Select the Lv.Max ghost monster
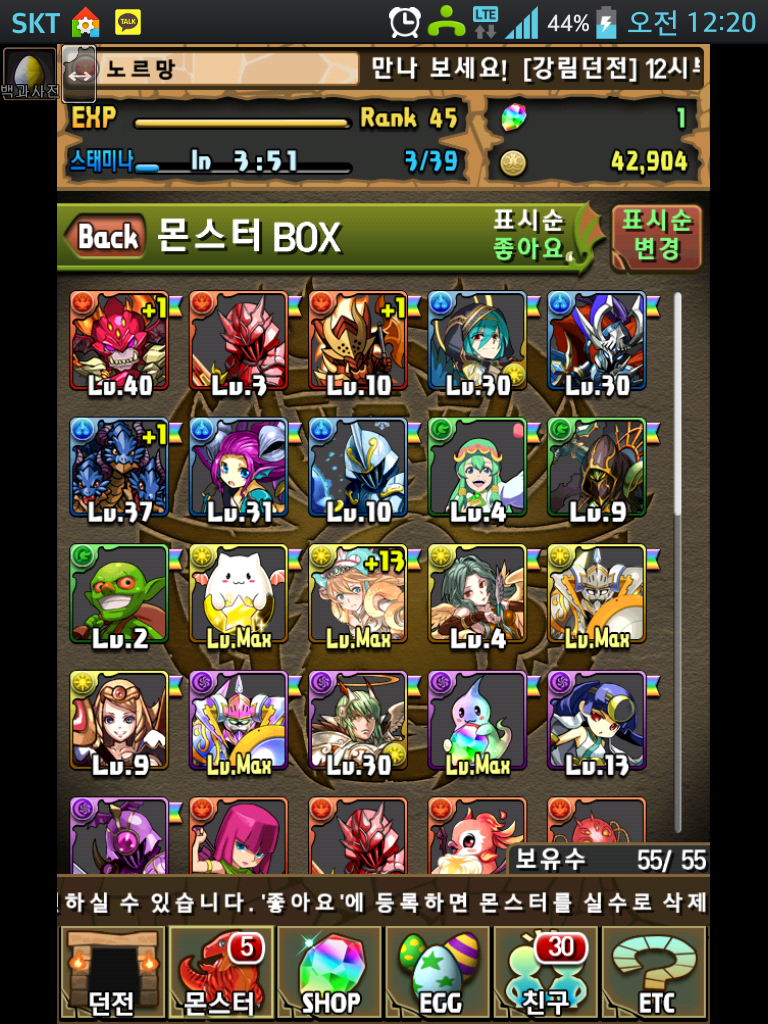The image size is (768, 1024). (x=477, y=721)
